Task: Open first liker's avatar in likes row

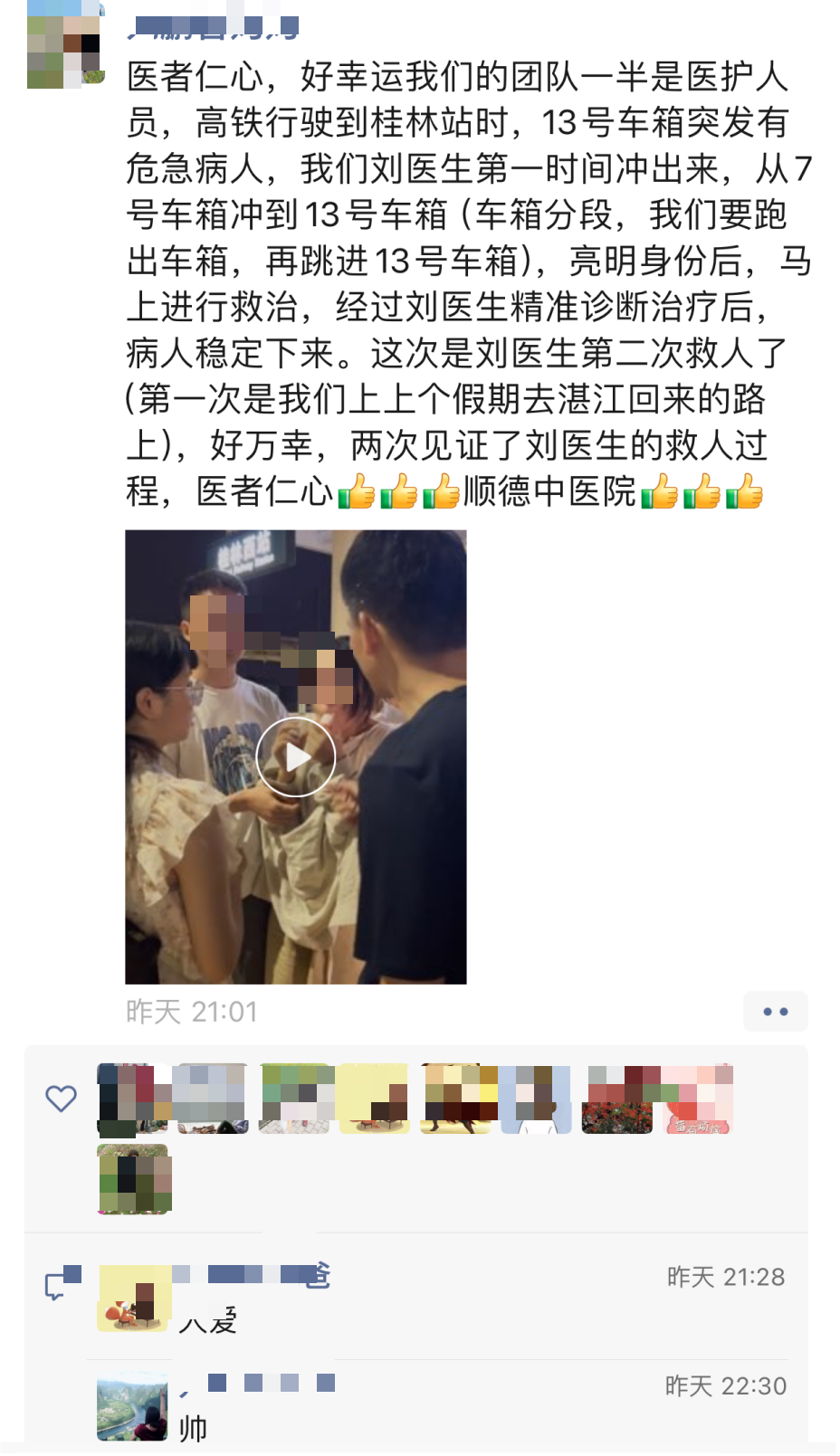Action: click(x=134, y=1099)
